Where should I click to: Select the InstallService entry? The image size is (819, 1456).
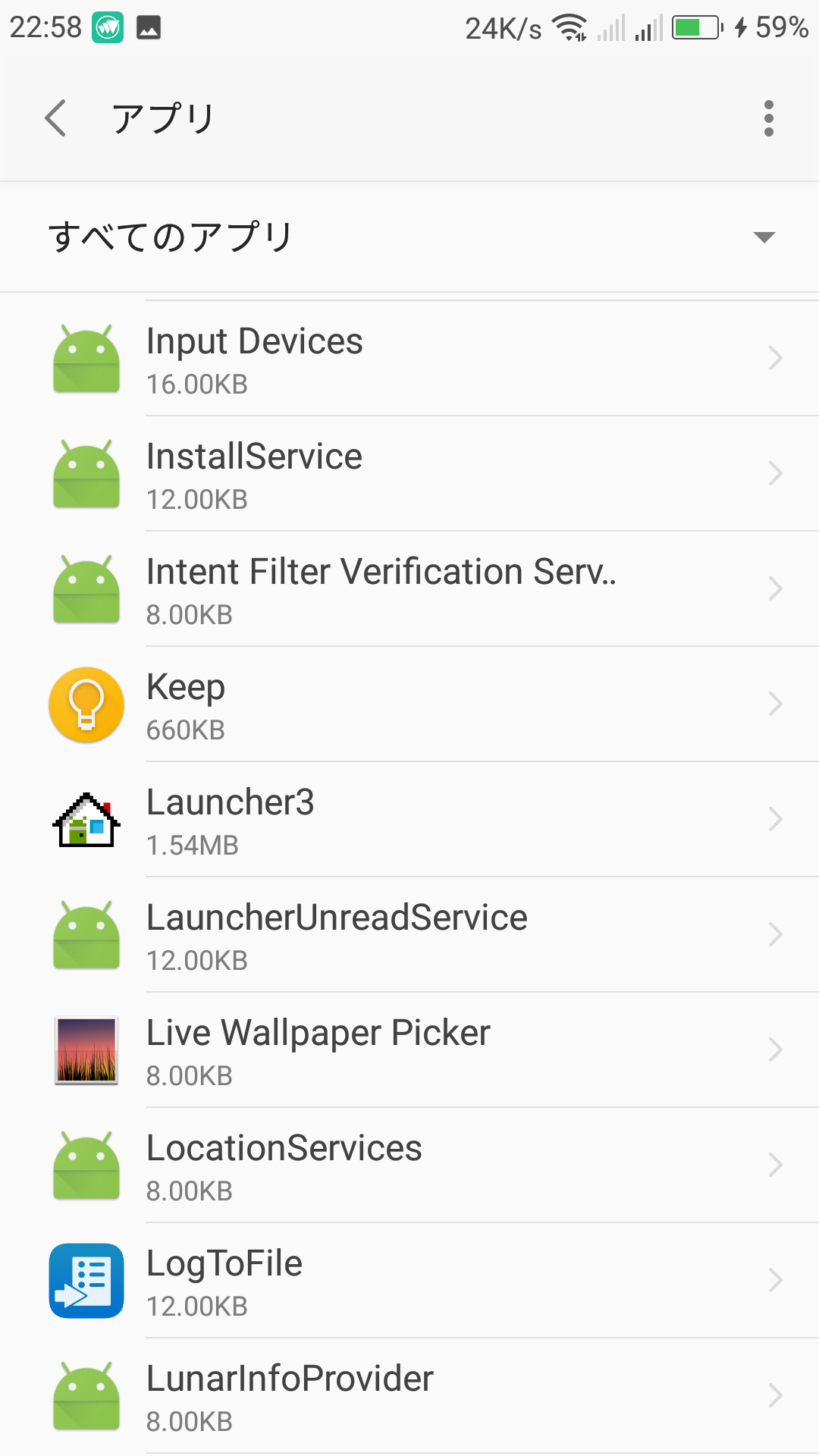tap(409, 475)
